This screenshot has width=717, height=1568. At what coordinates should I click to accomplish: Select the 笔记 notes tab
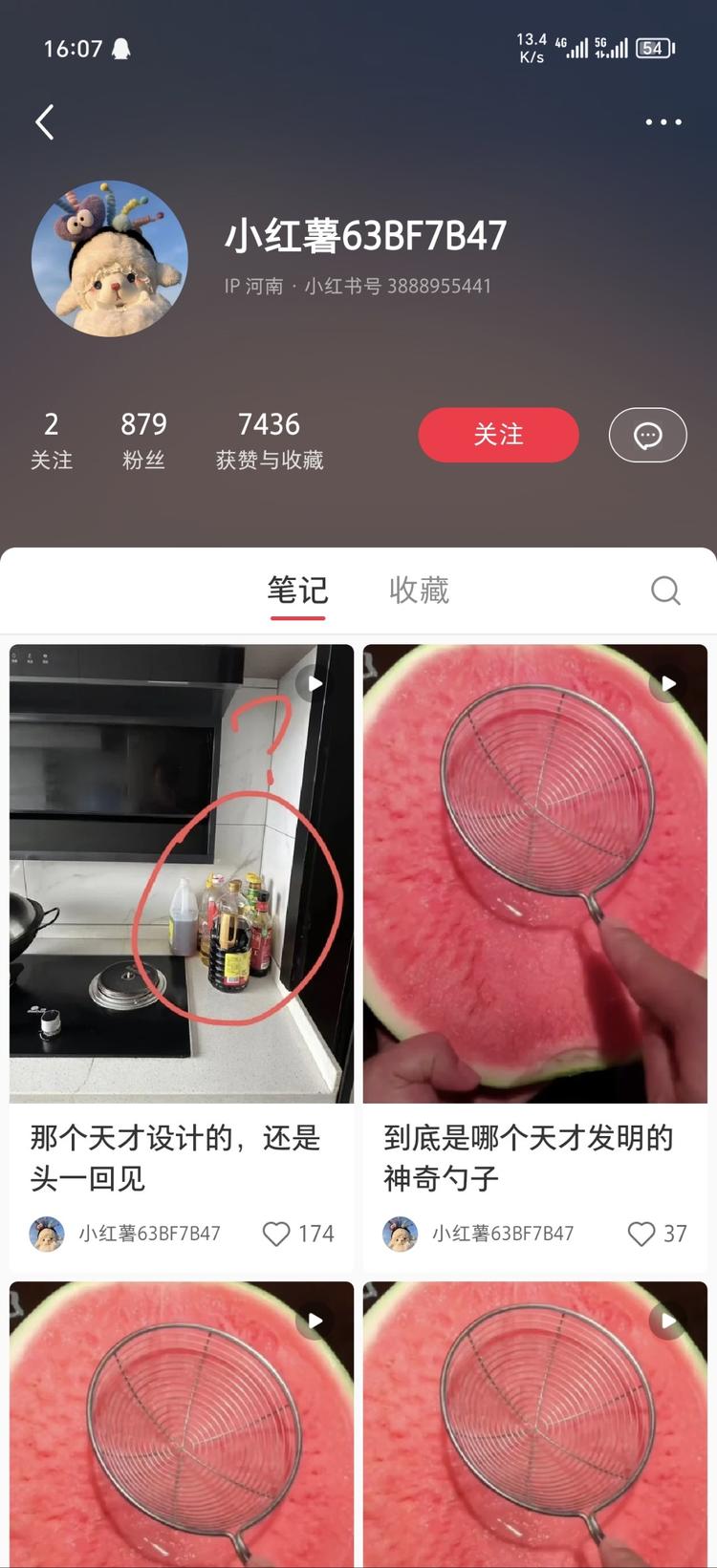pos(297,591)
